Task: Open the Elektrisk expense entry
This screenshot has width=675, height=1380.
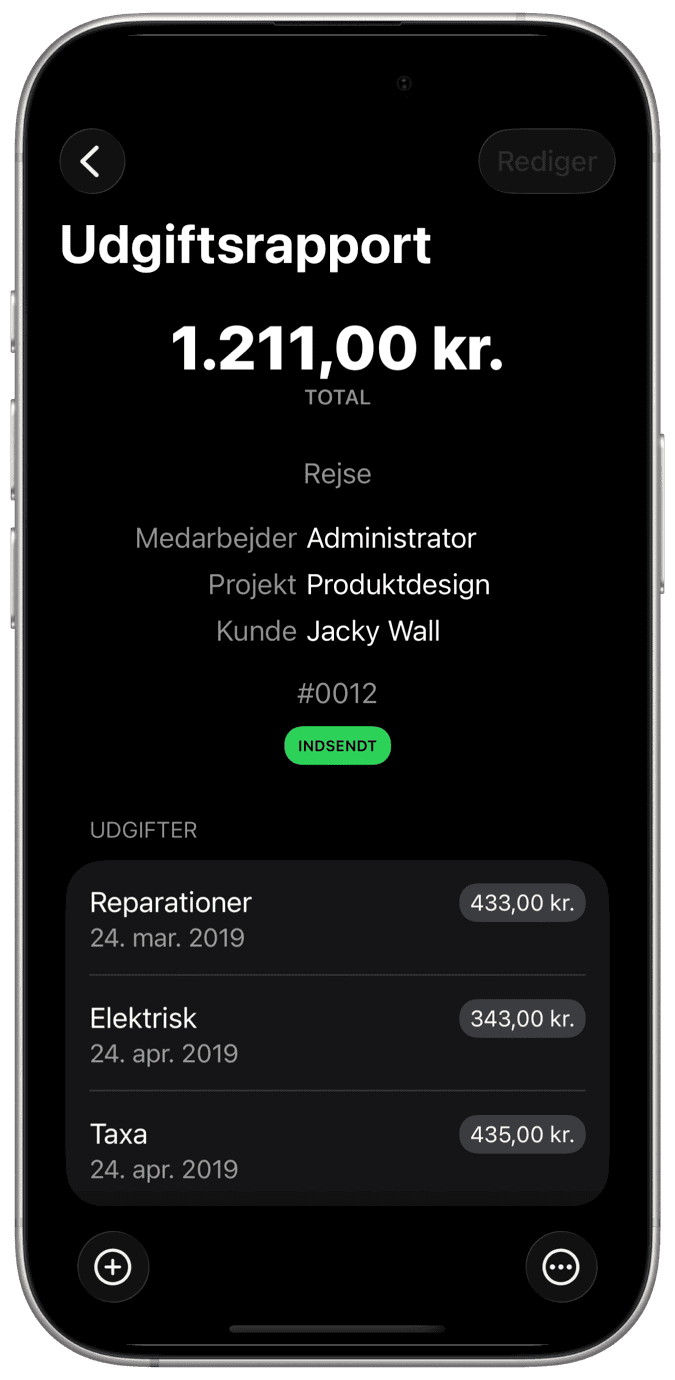Action: coord(337,1034)
